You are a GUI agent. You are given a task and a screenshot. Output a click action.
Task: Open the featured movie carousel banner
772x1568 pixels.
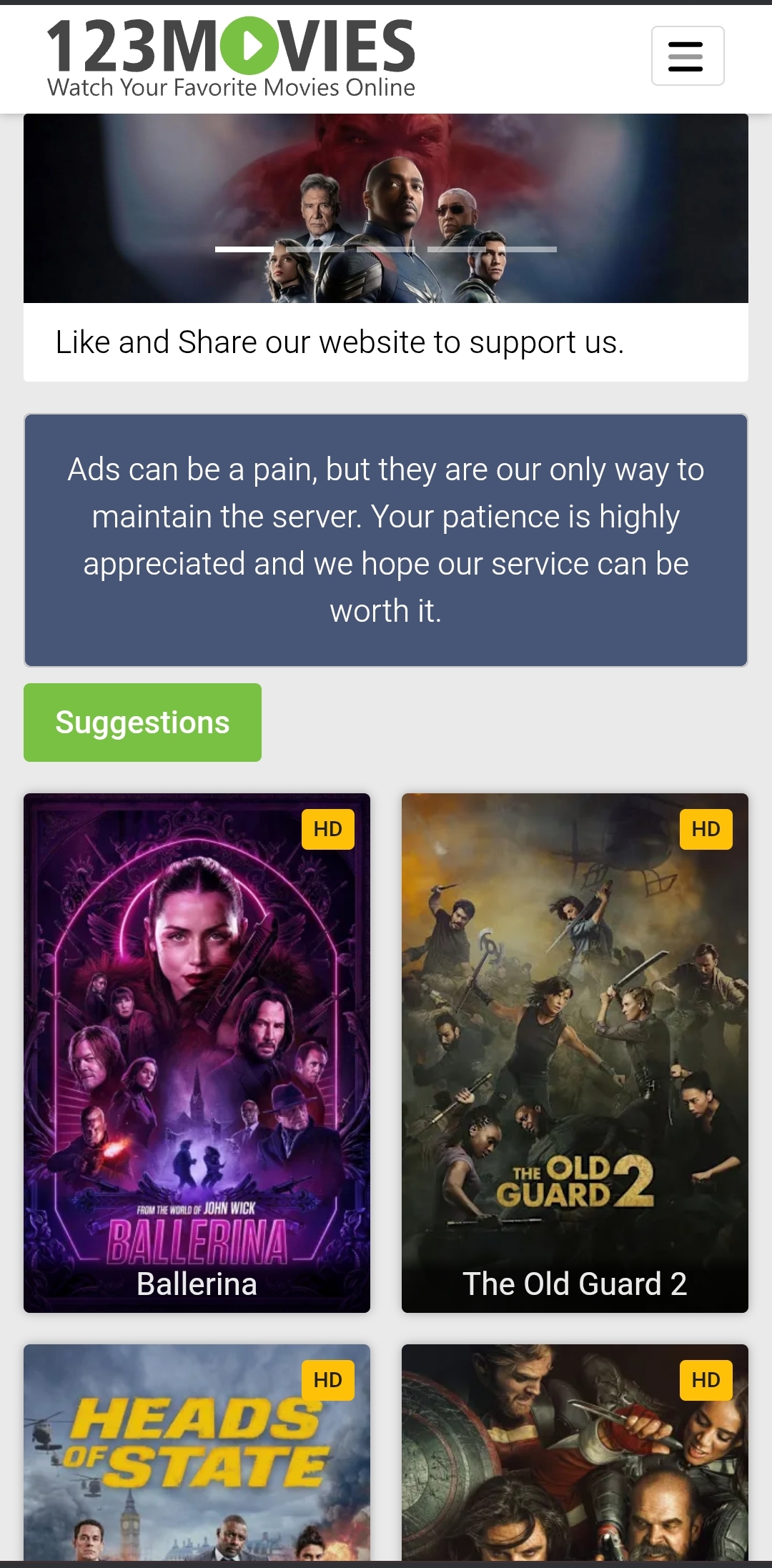point(386,208)
